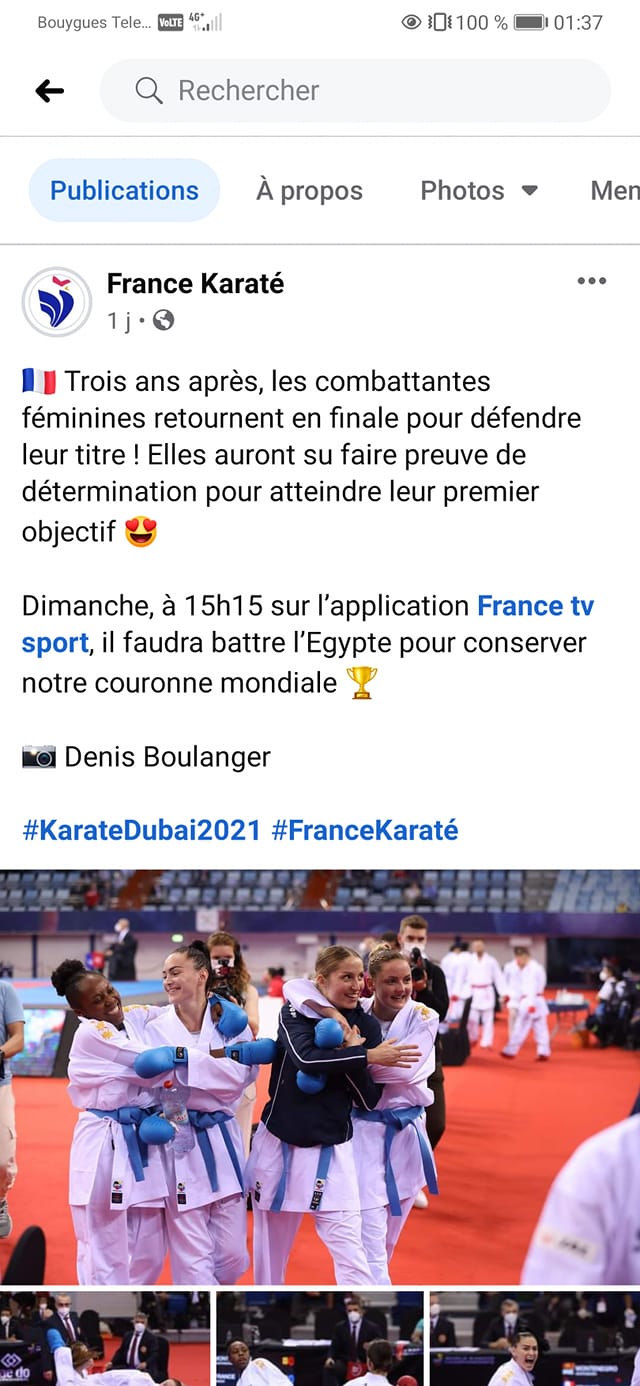640x1386 pixels.
Task: Open the #KarateDubai2021 hashtag
Action: pyautogui.click(x=141, y=830)
